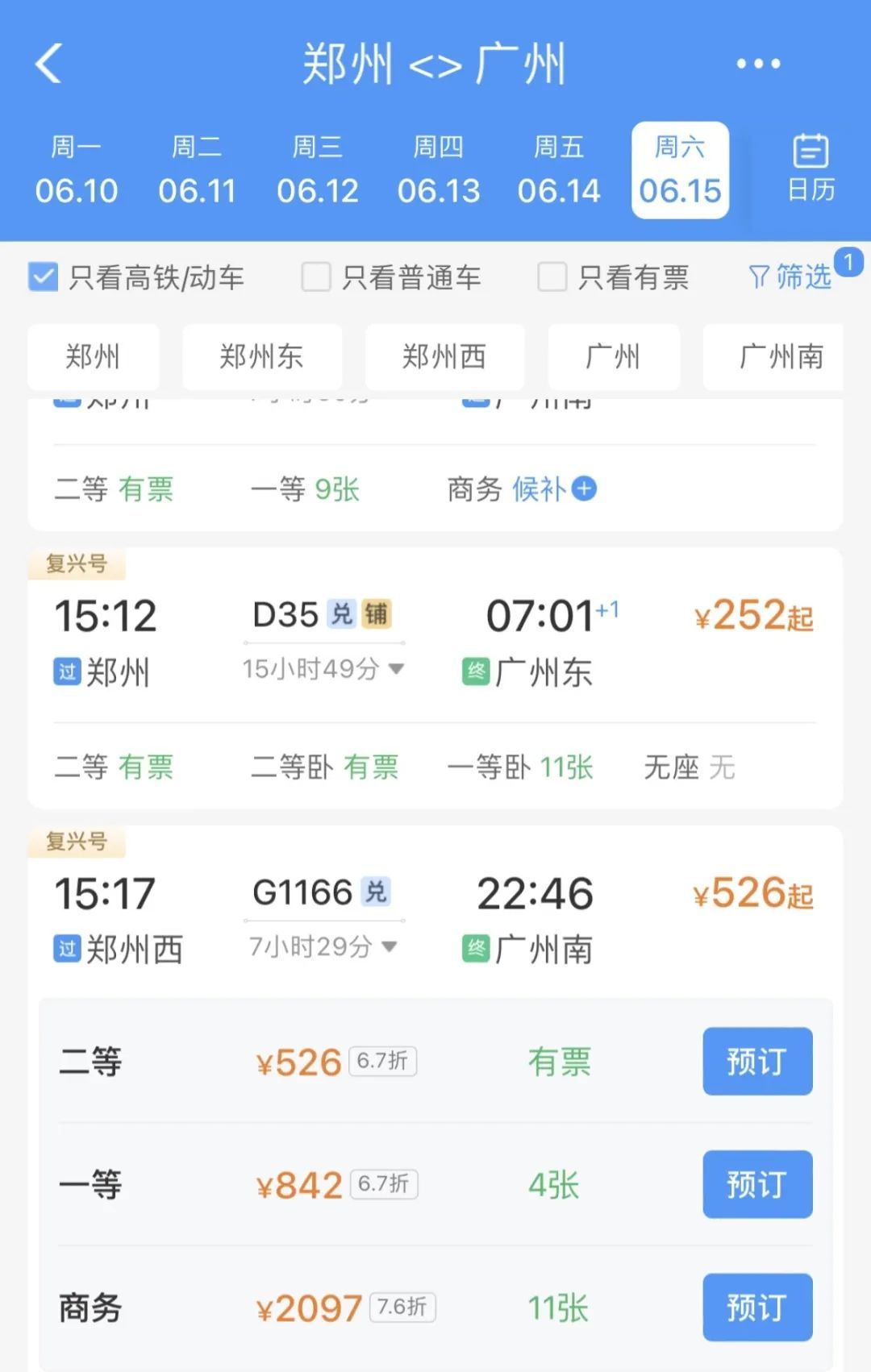Choose 周五 06.14 date tab

point(559,170)
